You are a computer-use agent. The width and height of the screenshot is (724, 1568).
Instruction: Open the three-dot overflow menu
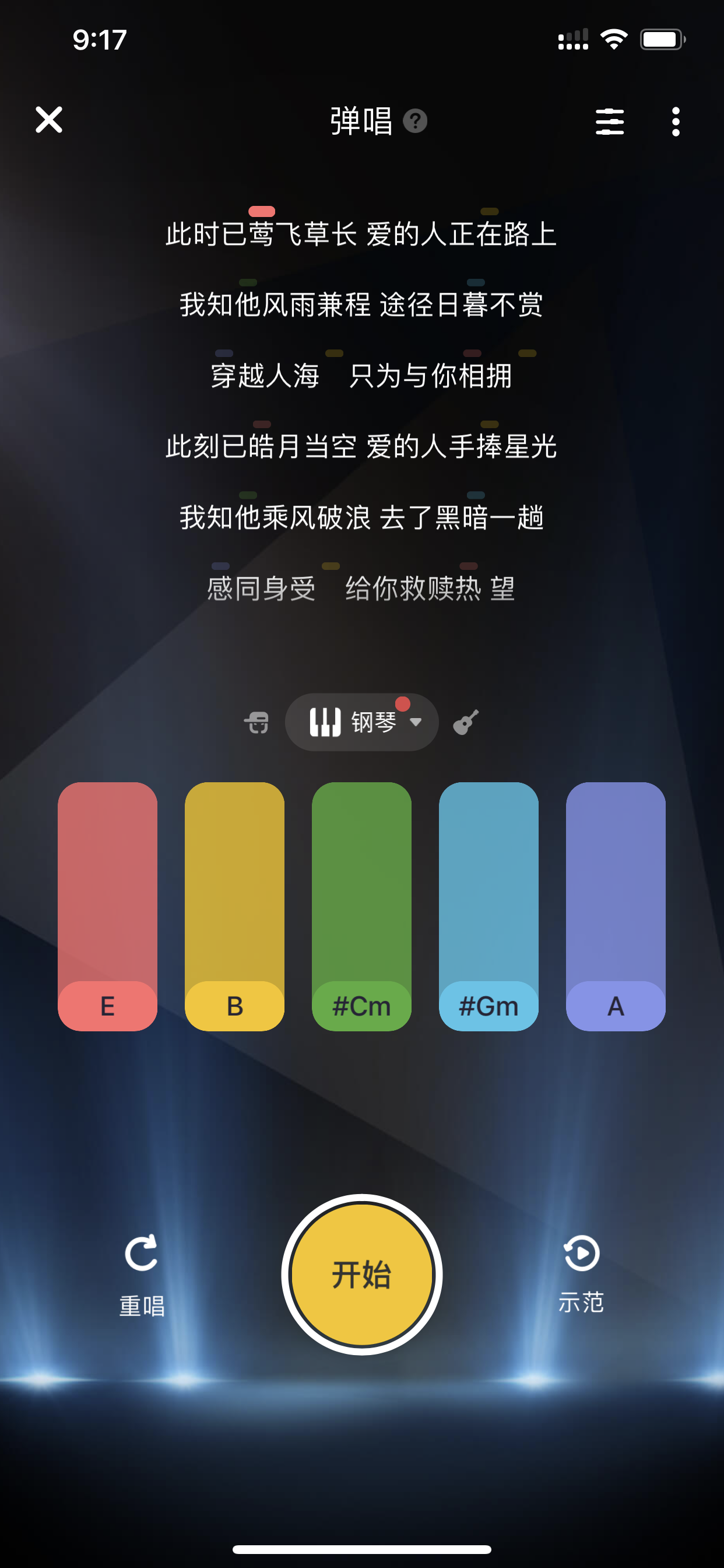(676, 122)
